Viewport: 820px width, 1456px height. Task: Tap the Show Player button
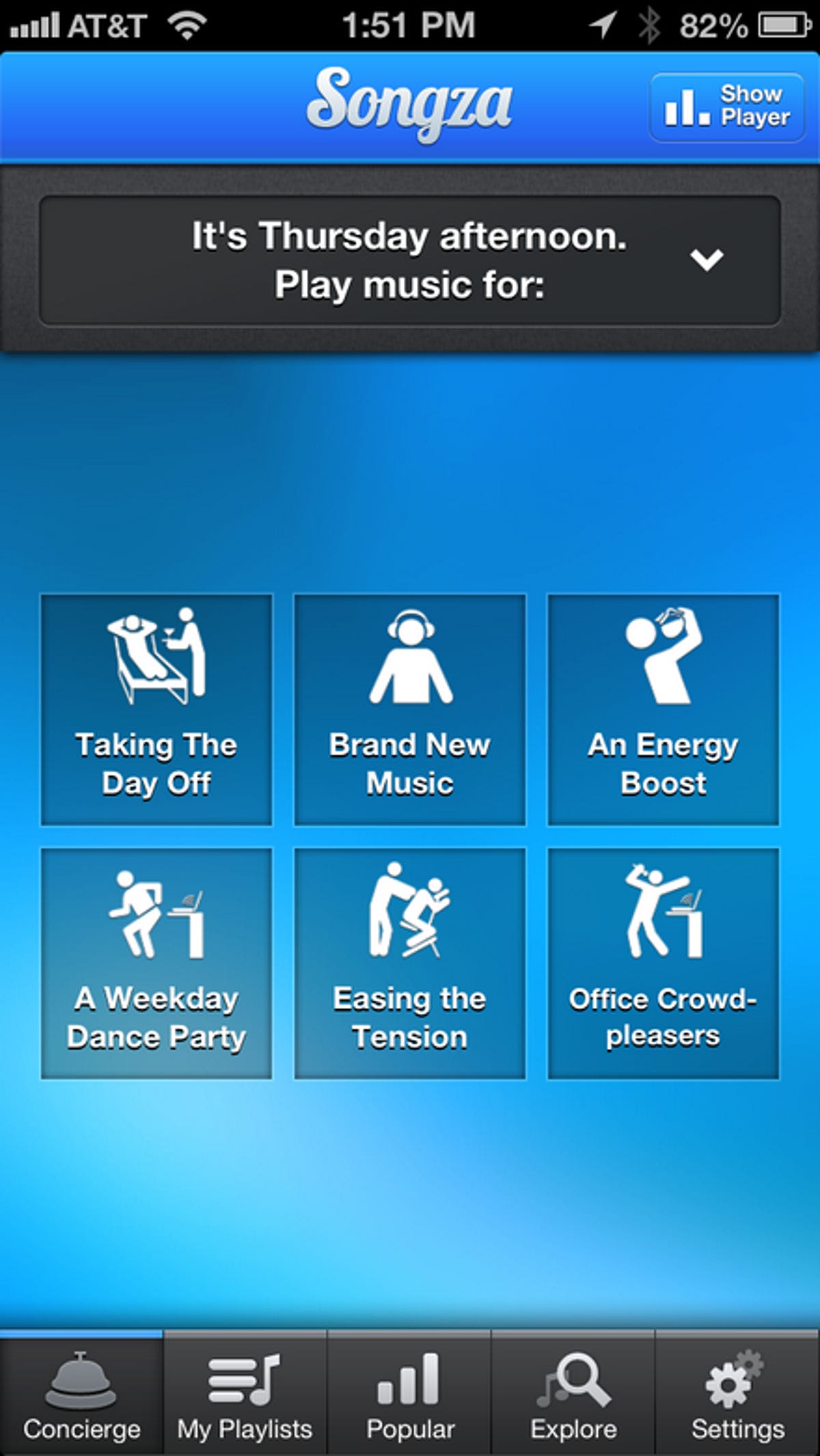coord(727,107)
